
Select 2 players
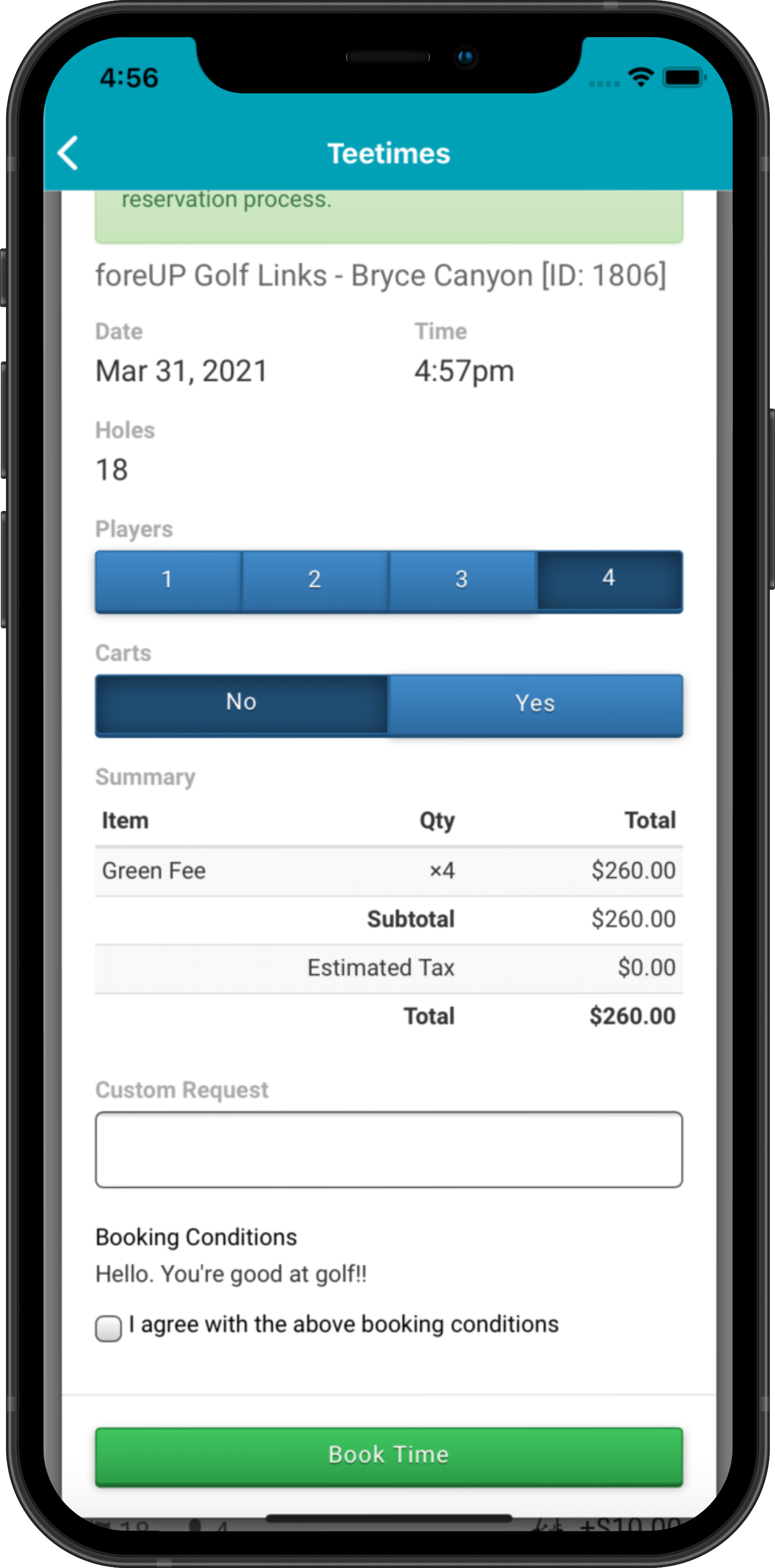(315, 579)
